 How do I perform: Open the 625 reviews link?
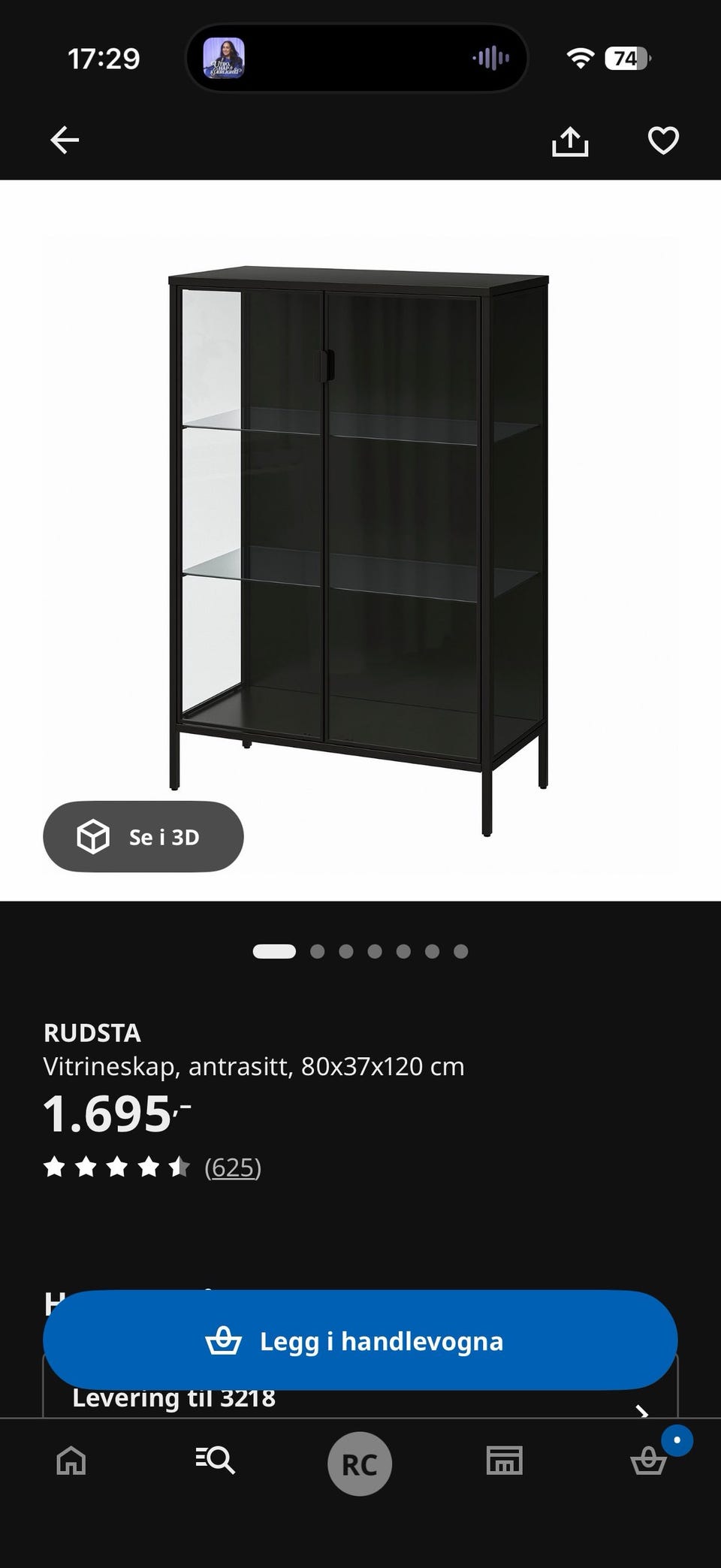[233, 1168]
